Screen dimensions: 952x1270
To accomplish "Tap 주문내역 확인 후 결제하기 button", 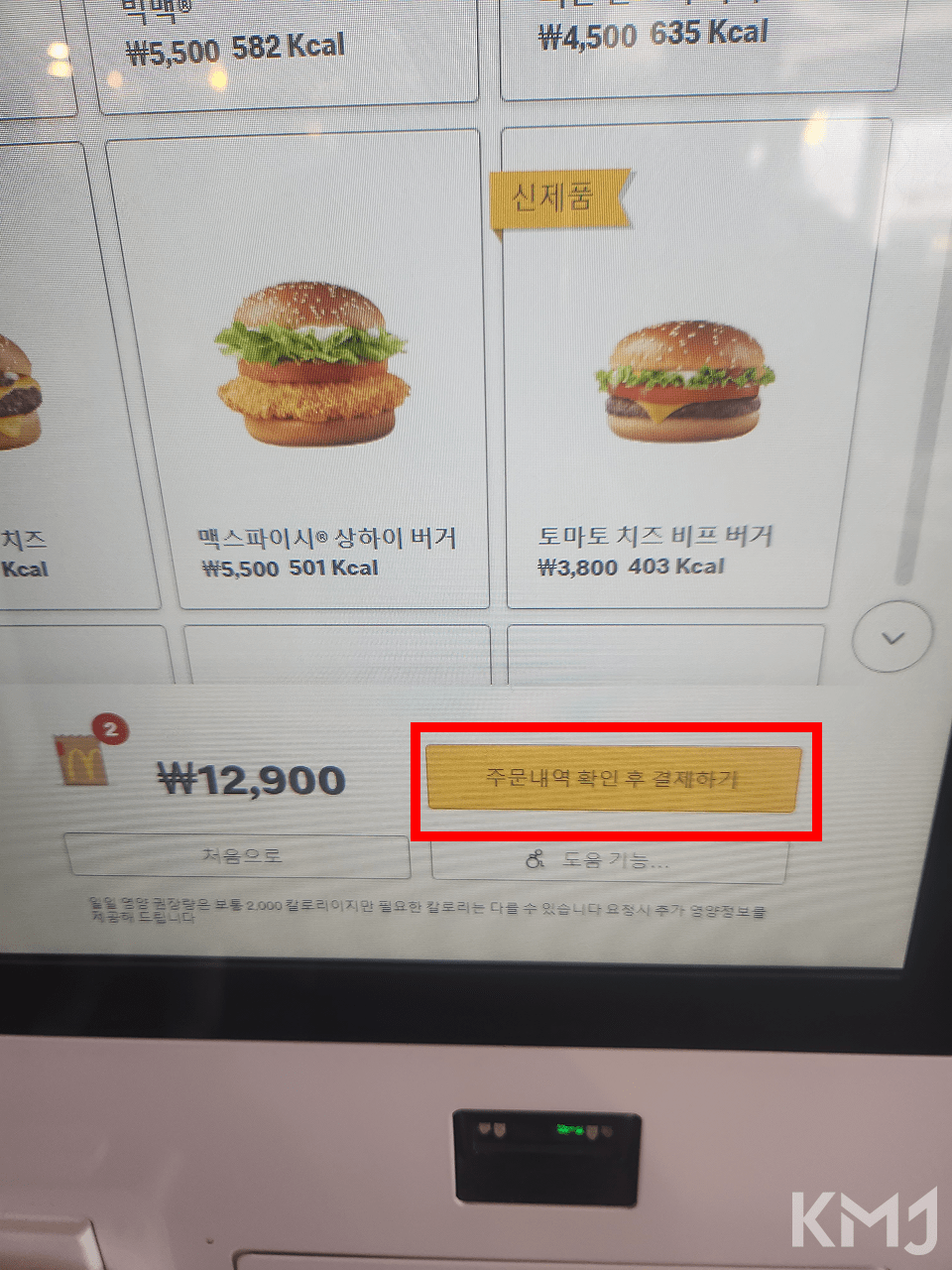I will pyautogui.click(x=613, y=779).
